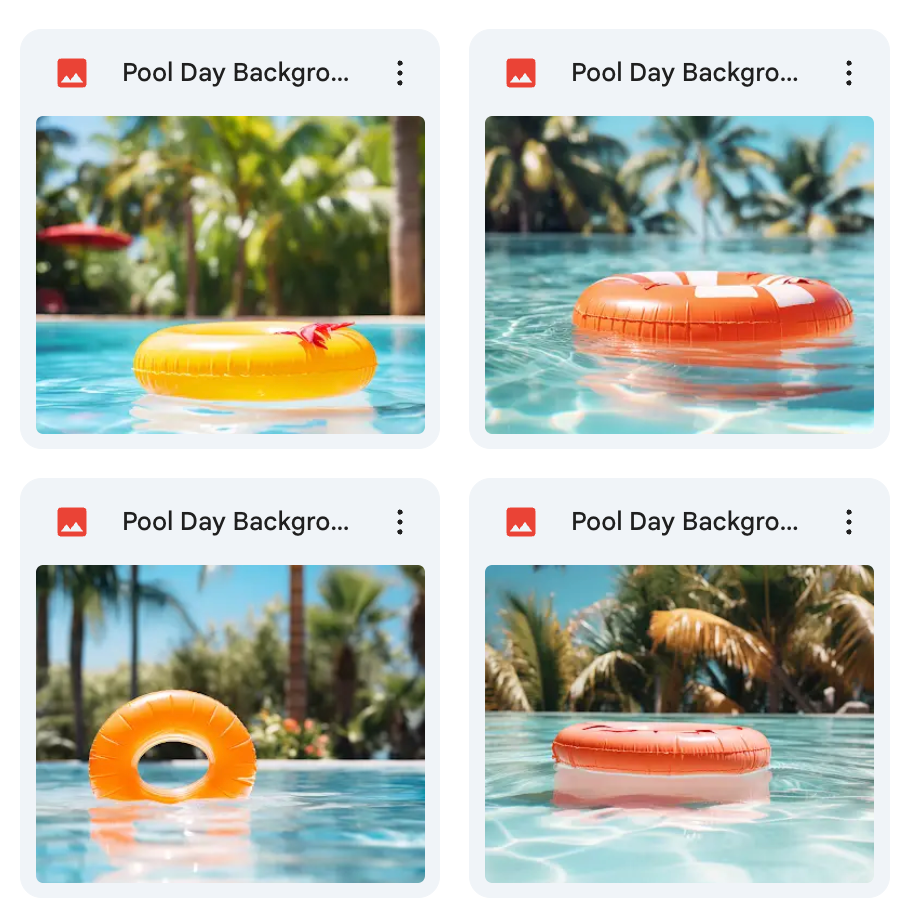
Task: Open more options for the yellow float file
Action: click(x=399, y=73)
